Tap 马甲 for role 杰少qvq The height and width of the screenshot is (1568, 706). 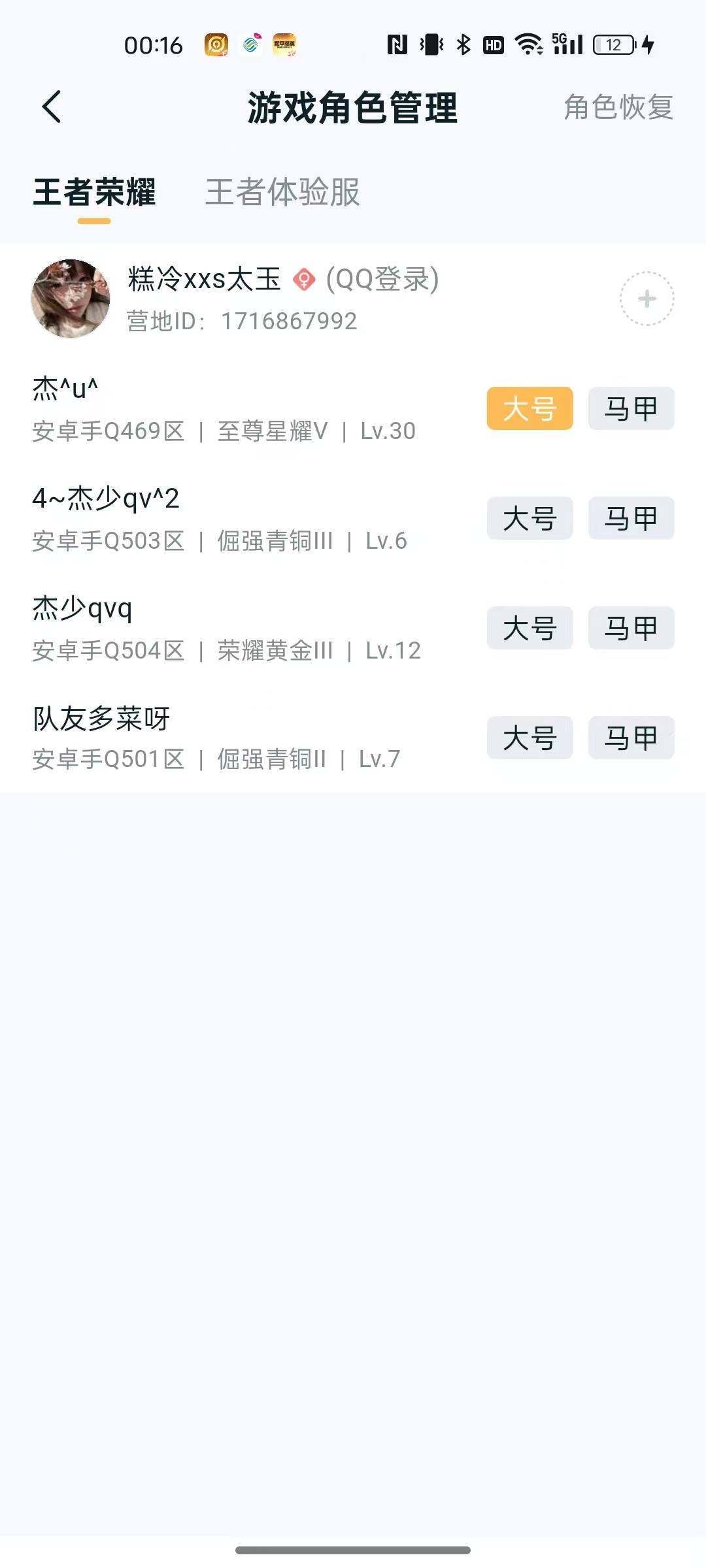coord(630,628)
